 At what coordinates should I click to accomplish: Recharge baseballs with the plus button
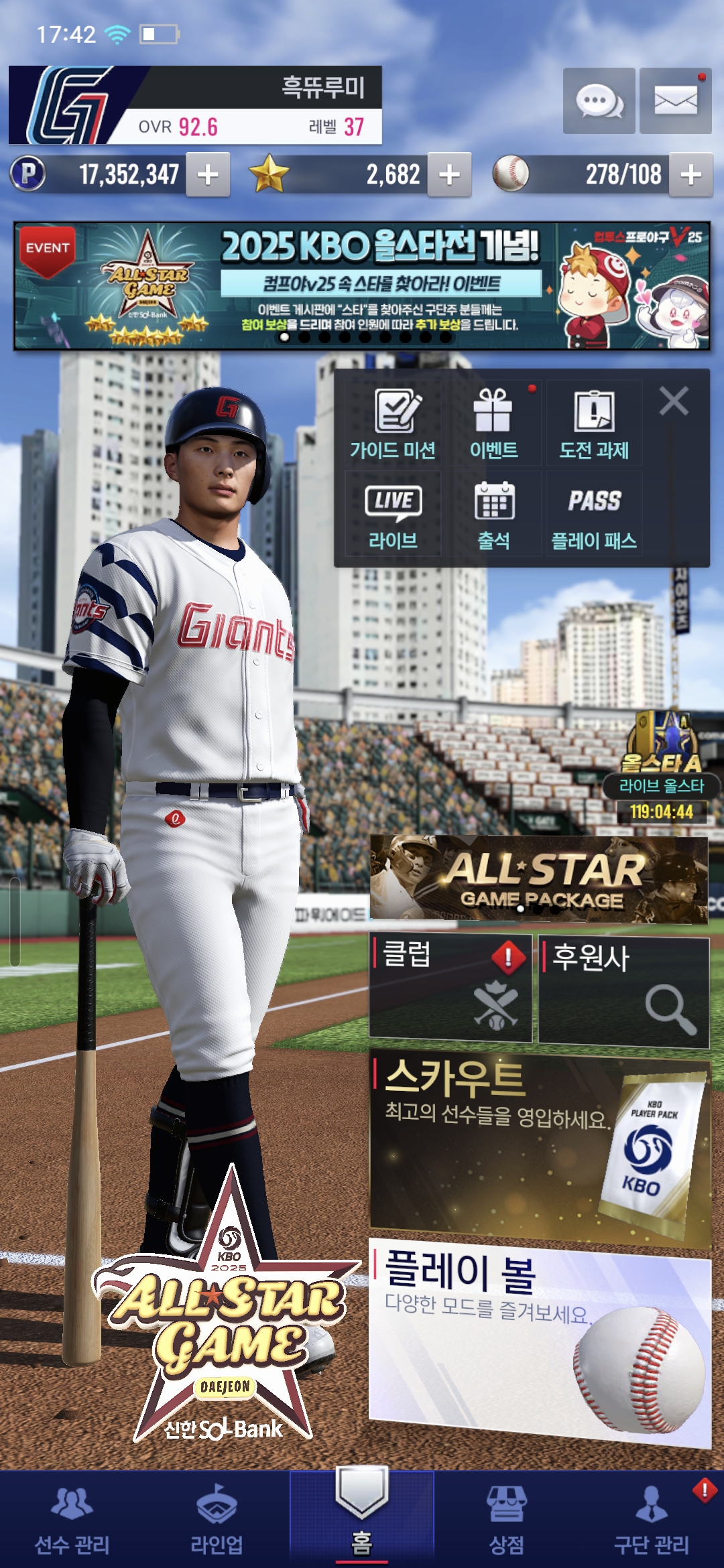pos(690,175)
